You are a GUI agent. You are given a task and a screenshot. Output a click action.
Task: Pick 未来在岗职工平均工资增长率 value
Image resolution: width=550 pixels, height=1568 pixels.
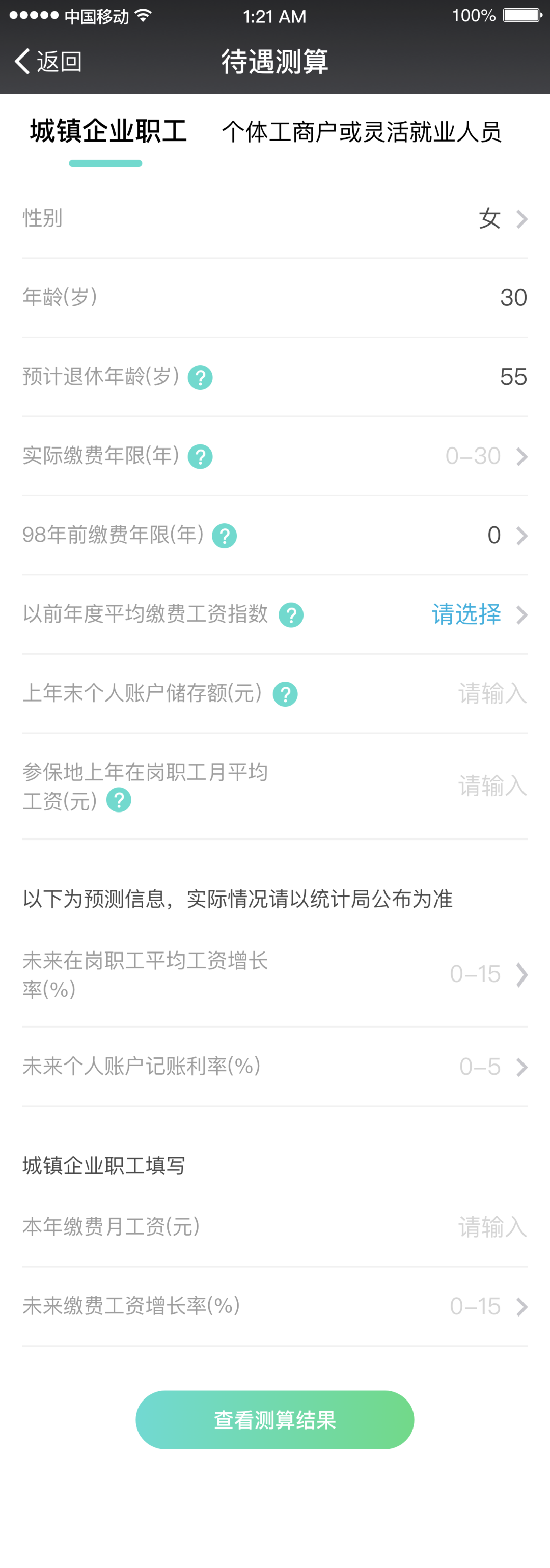[x=487, y=974]
